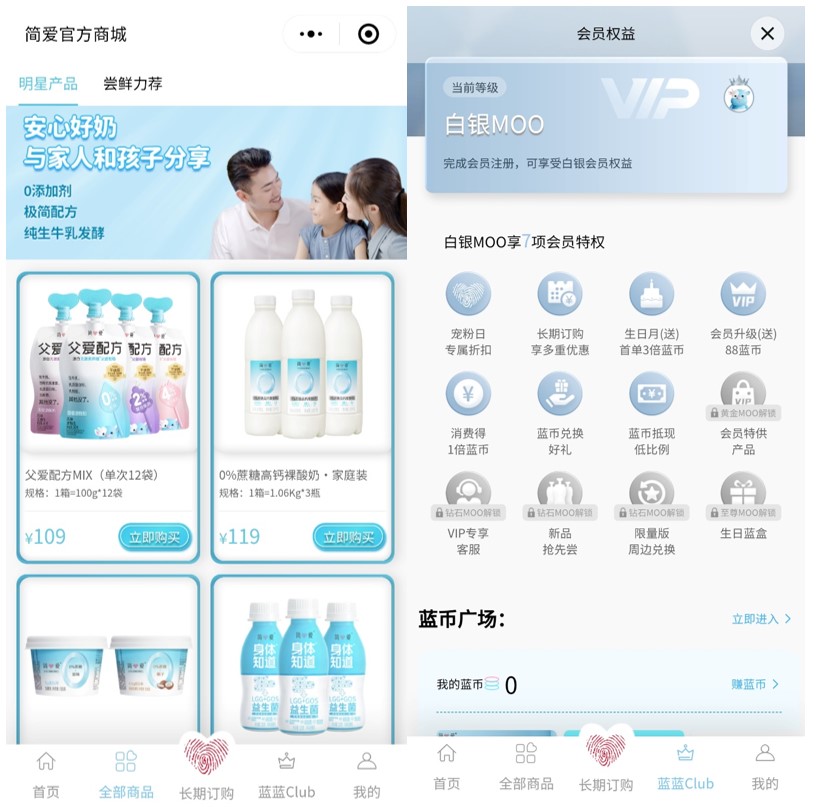Open the 赚蓝币 link

click(x=754, y=684)
